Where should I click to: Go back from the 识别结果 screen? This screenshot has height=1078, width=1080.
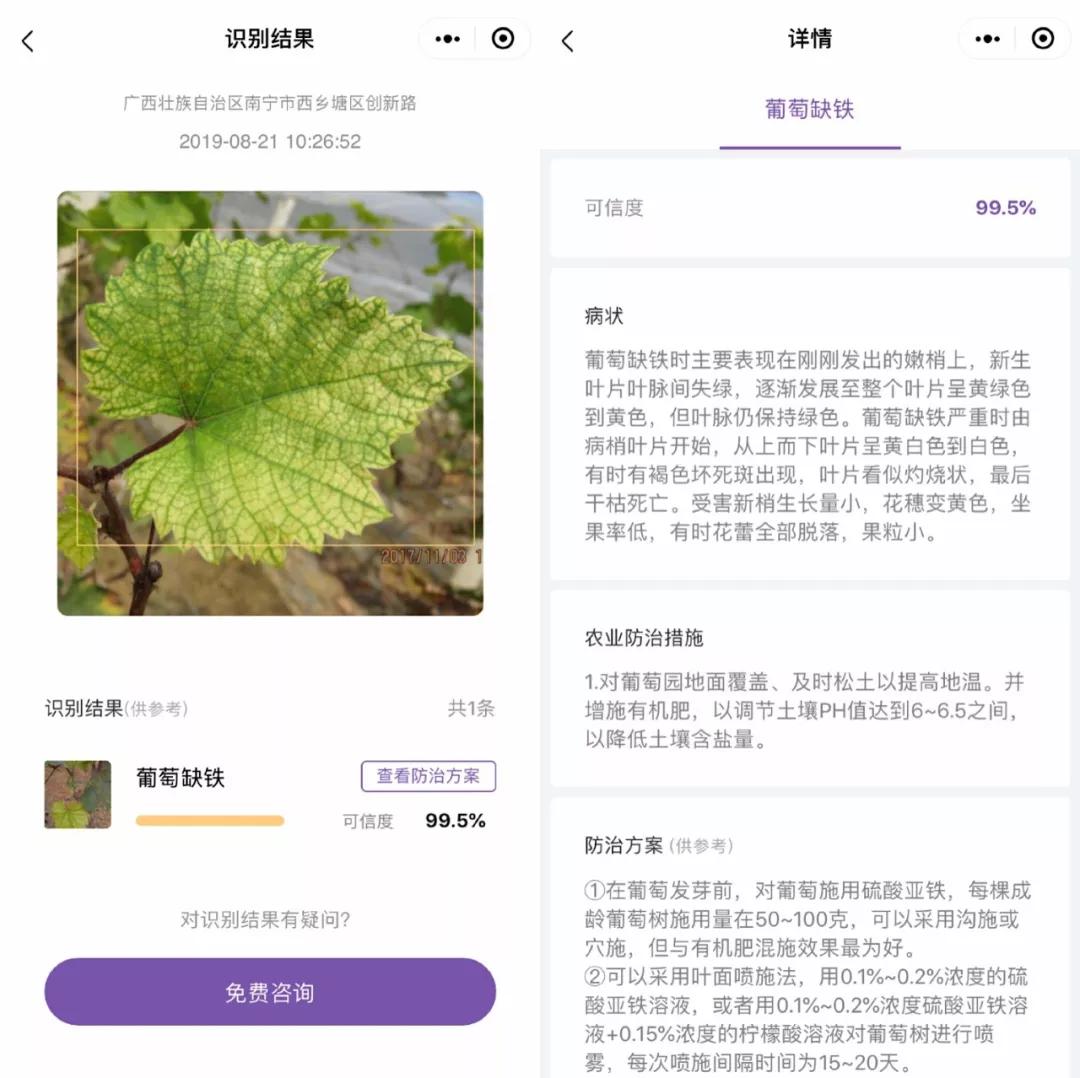pos(28,41)
